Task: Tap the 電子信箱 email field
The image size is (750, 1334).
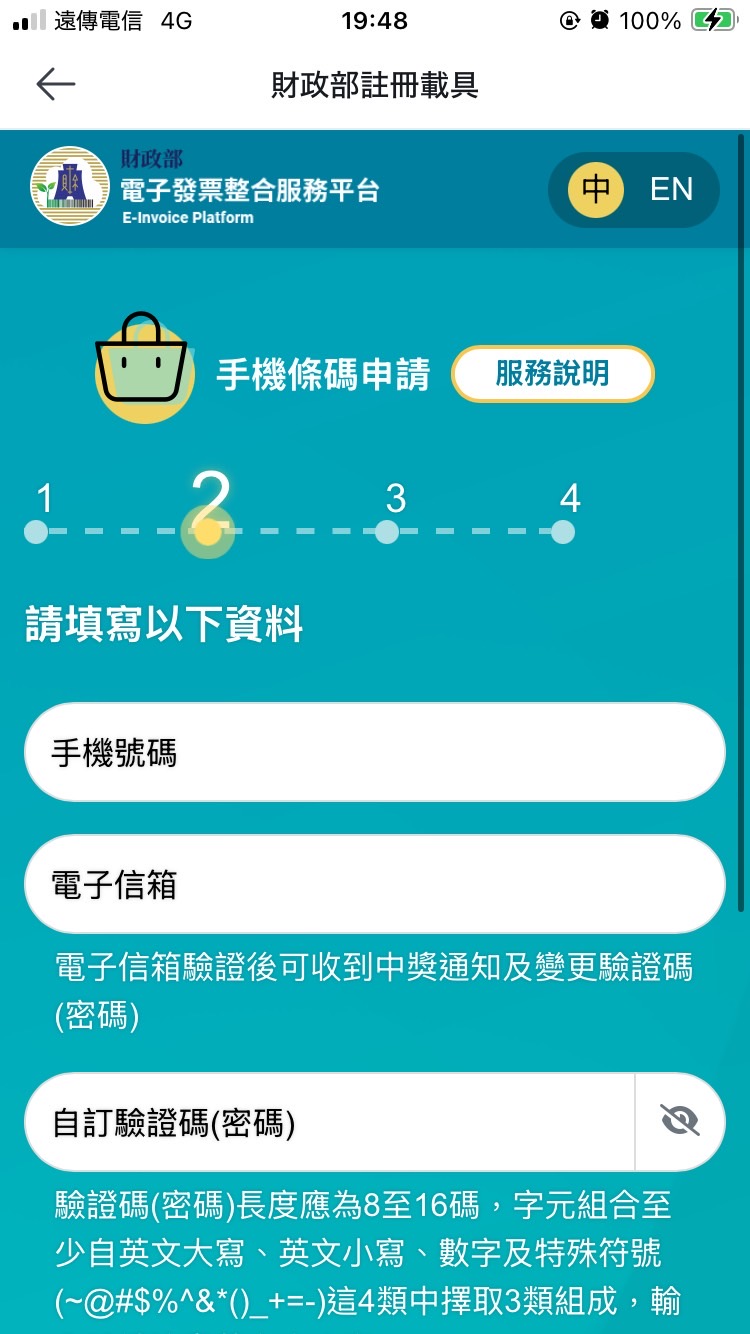Action: coord(374,884)
